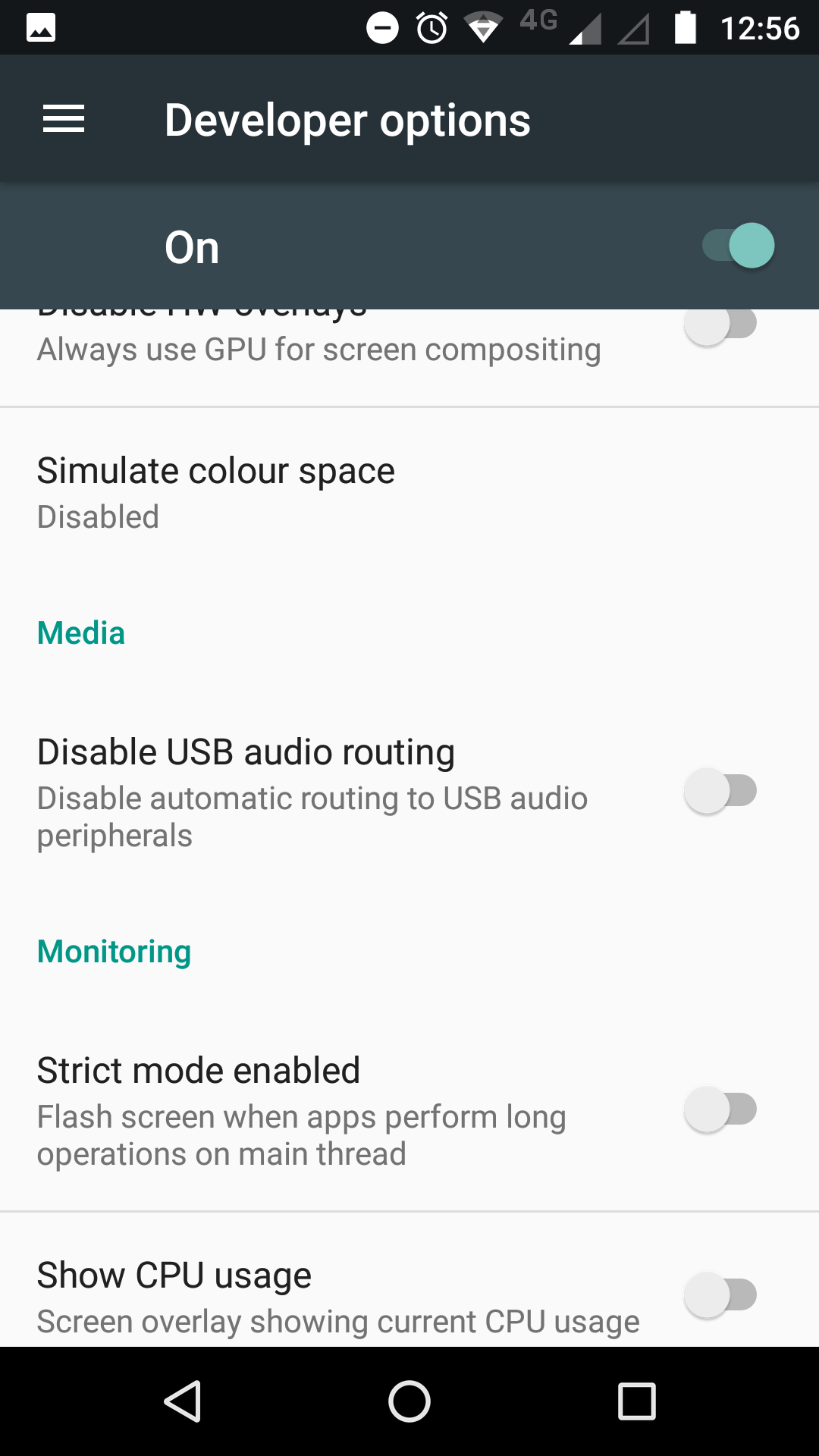Enable Show CPU usage overlay
Viewport: 819px width, 1456px height.
tap(720, 1295)
